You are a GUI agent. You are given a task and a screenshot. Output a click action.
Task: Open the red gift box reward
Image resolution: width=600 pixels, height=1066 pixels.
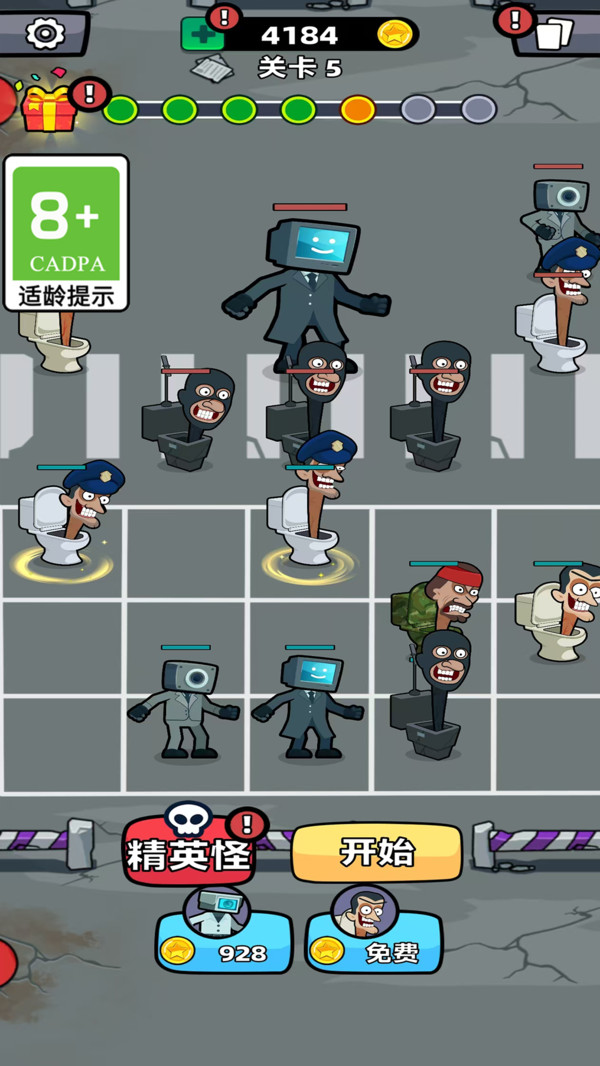(48, 106)
